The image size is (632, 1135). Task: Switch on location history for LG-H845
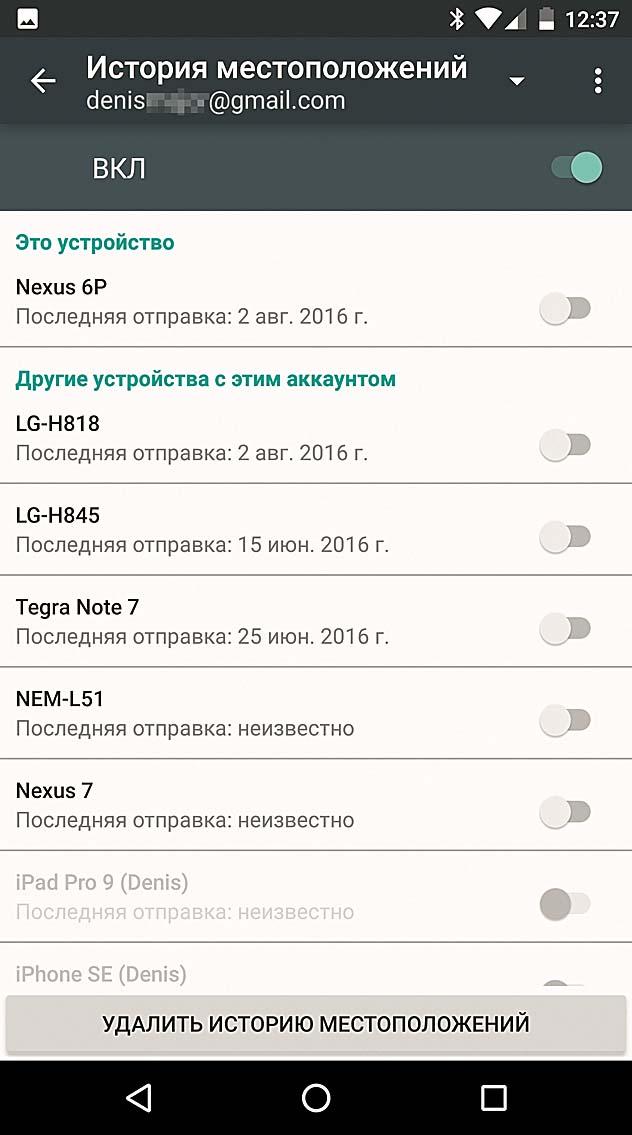coord(565,537)
